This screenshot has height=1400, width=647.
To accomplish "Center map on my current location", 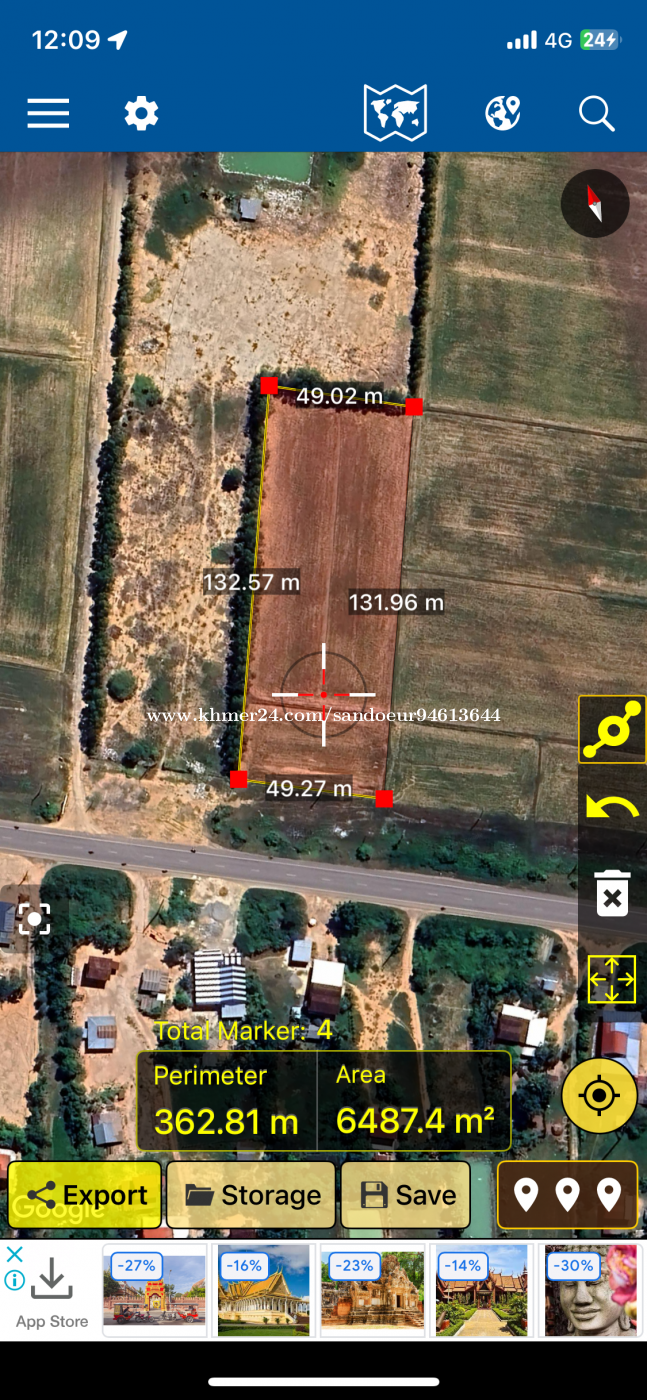I will pyautogui.click(x=600, y=1096).
